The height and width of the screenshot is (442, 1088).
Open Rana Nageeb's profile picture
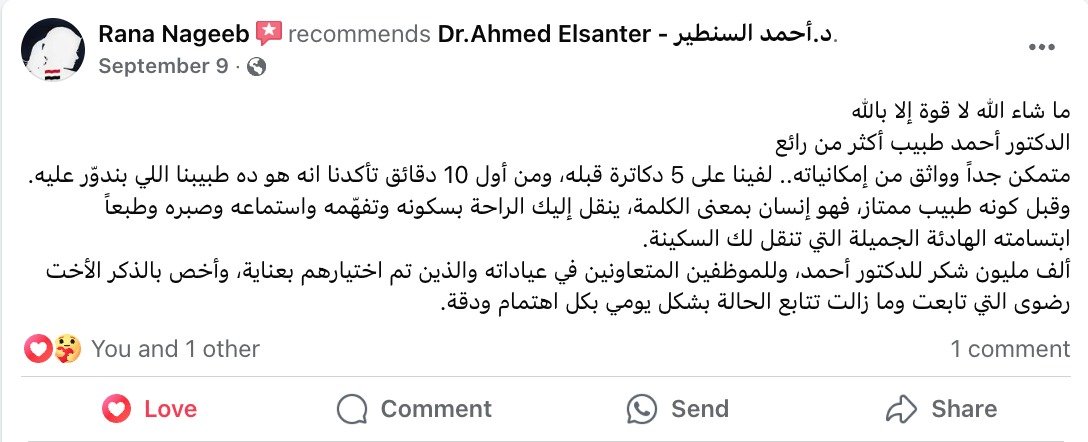pos(49,49)
